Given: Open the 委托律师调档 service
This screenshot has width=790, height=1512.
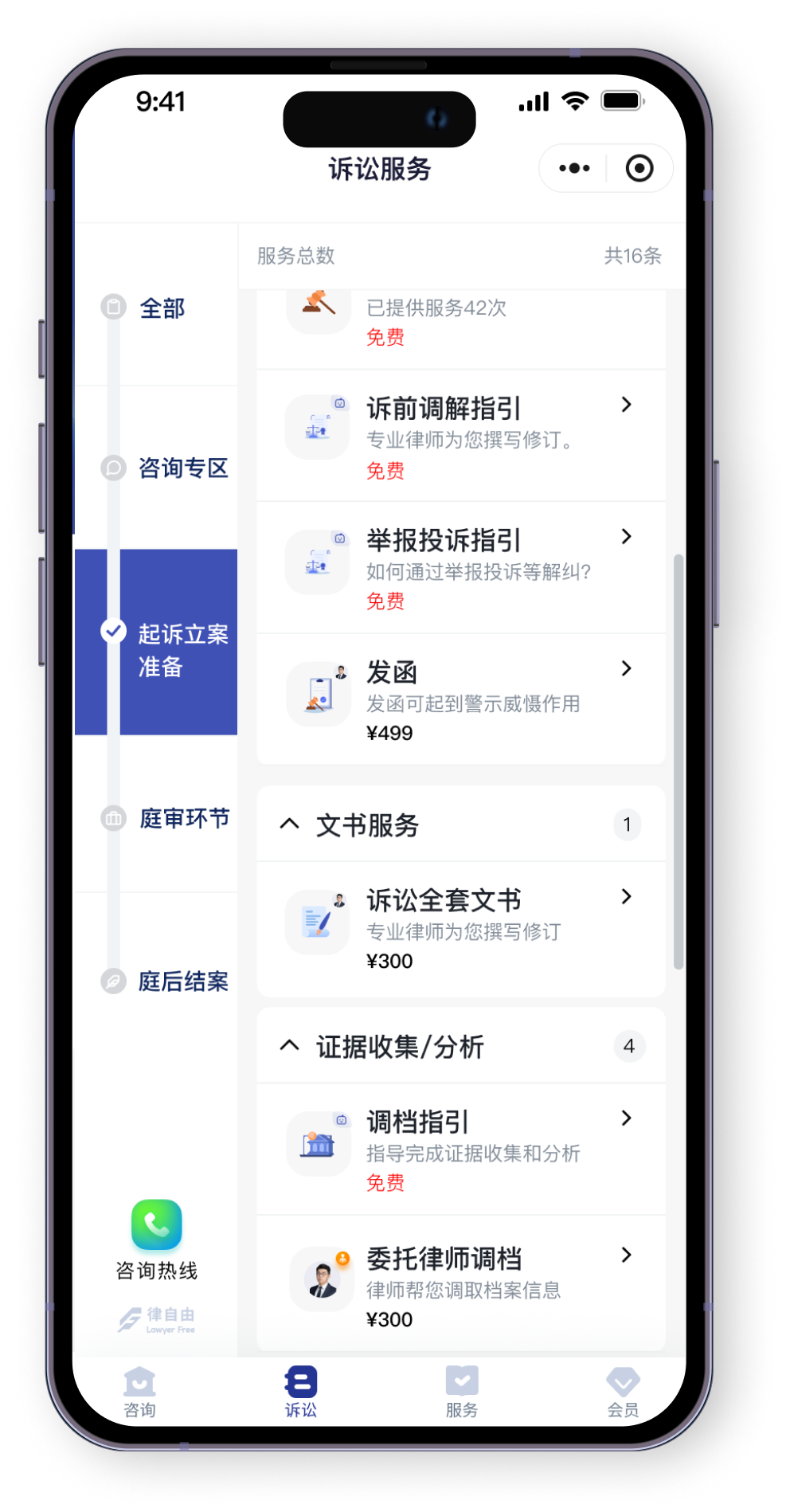Looking at the screenshot, I should pyautogui.click(x=460, y=1284).
